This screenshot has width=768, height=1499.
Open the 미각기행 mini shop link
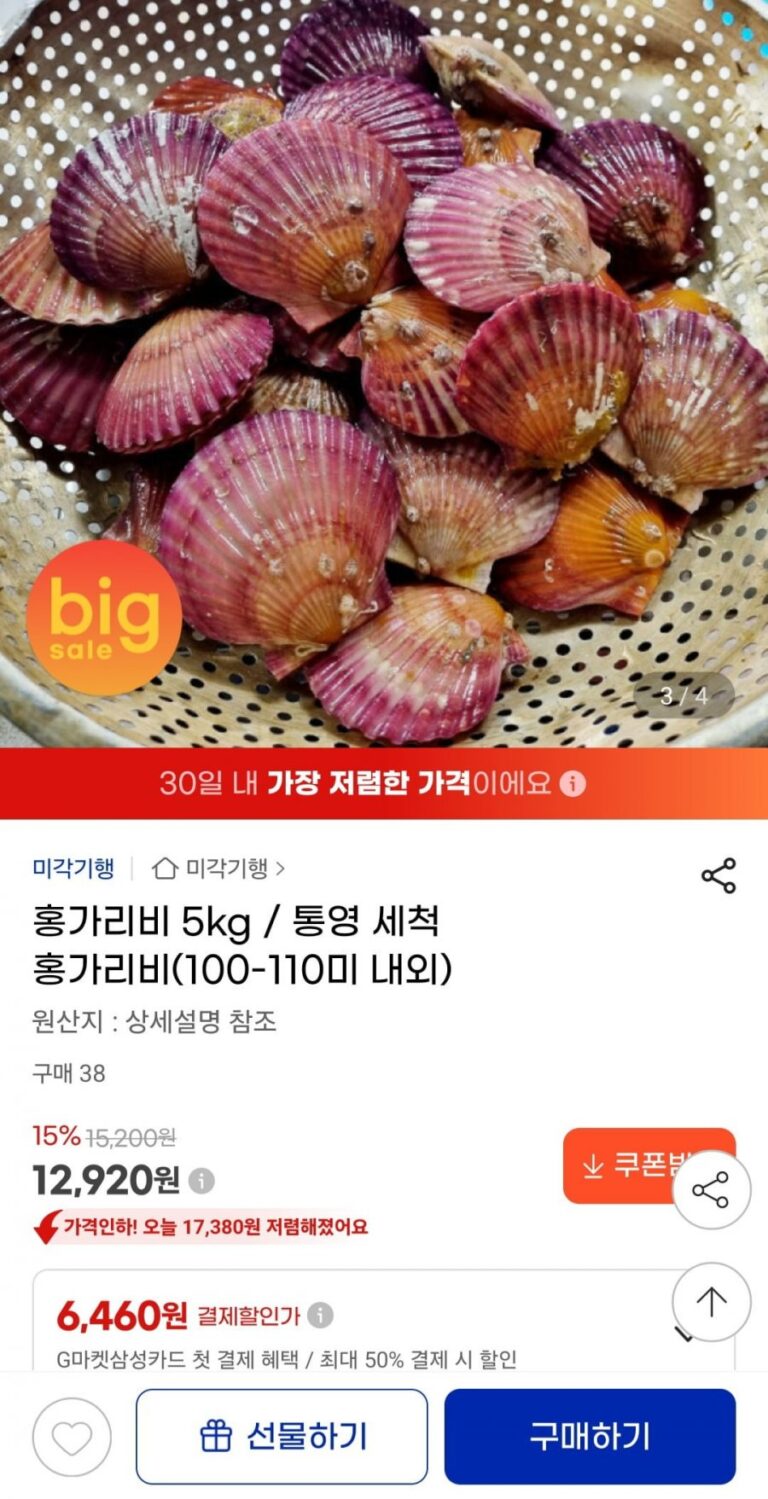[x=219, y=868]
